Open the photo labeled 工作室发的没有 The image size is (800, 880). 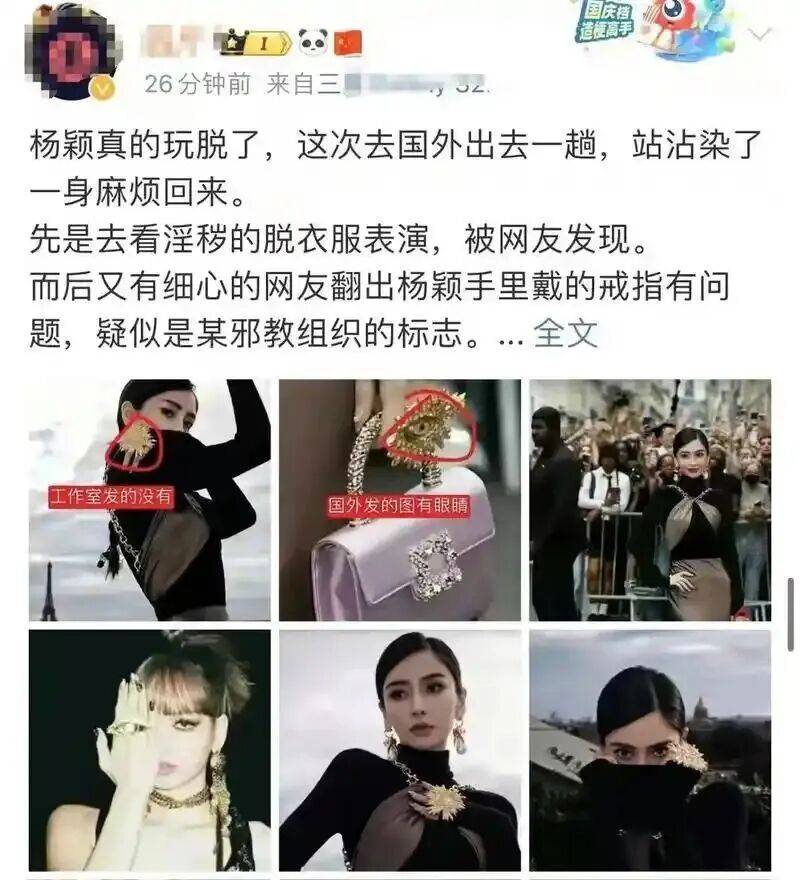(149, 500)
